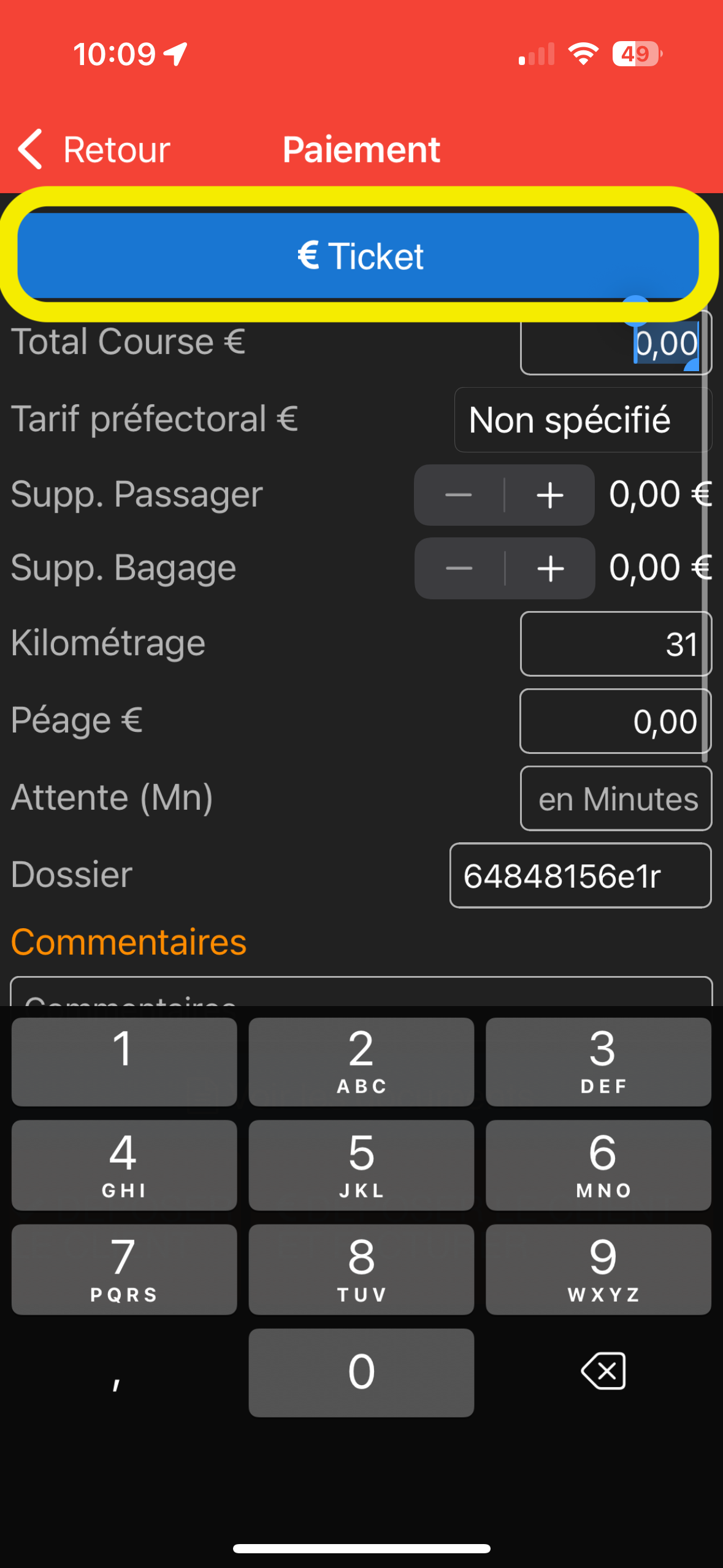Edit the Dossier number field
Viewport: 723px width, 1568px height.
point(580,875)
